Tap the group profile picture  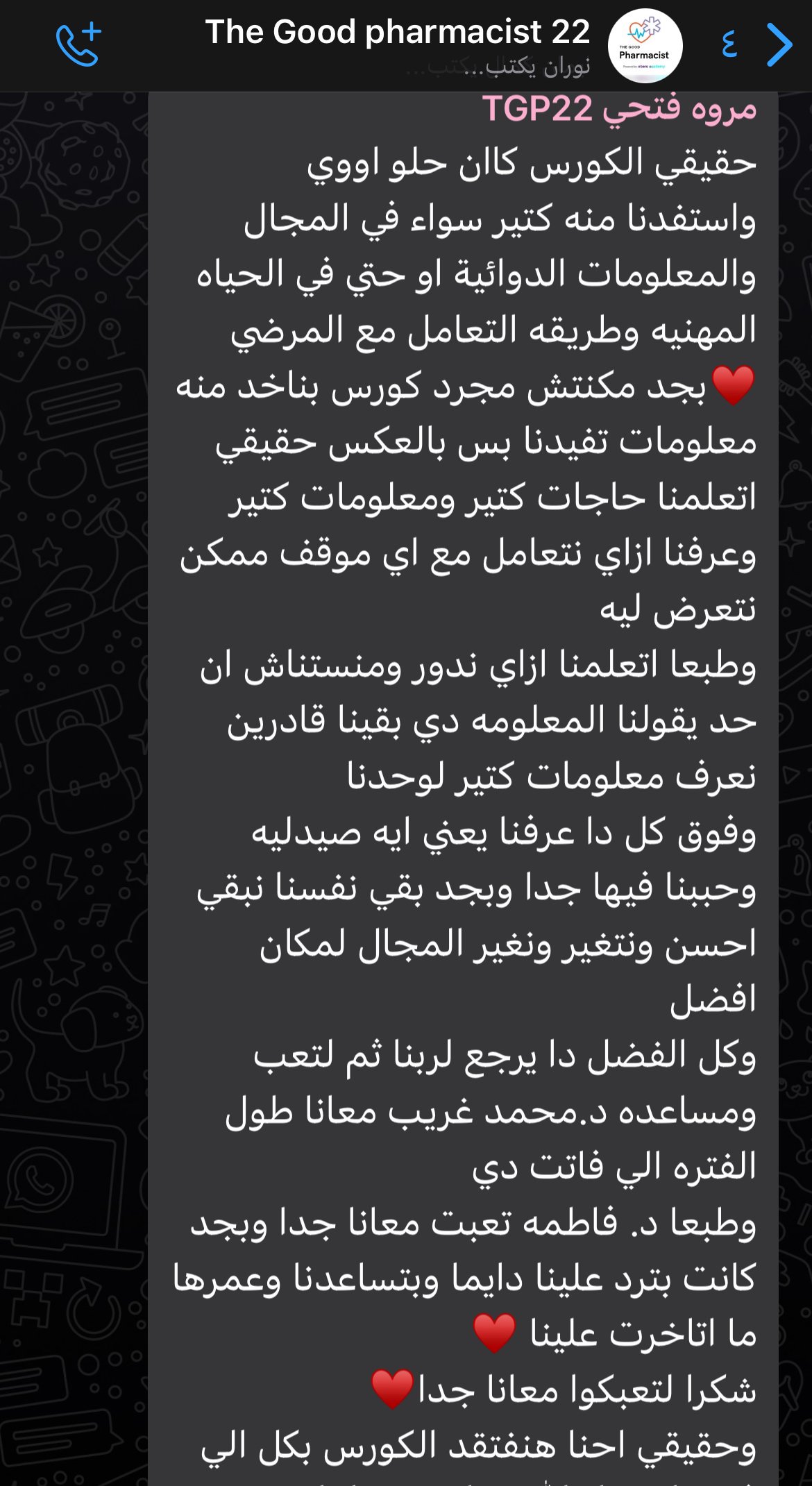click(x=645, y=46)
